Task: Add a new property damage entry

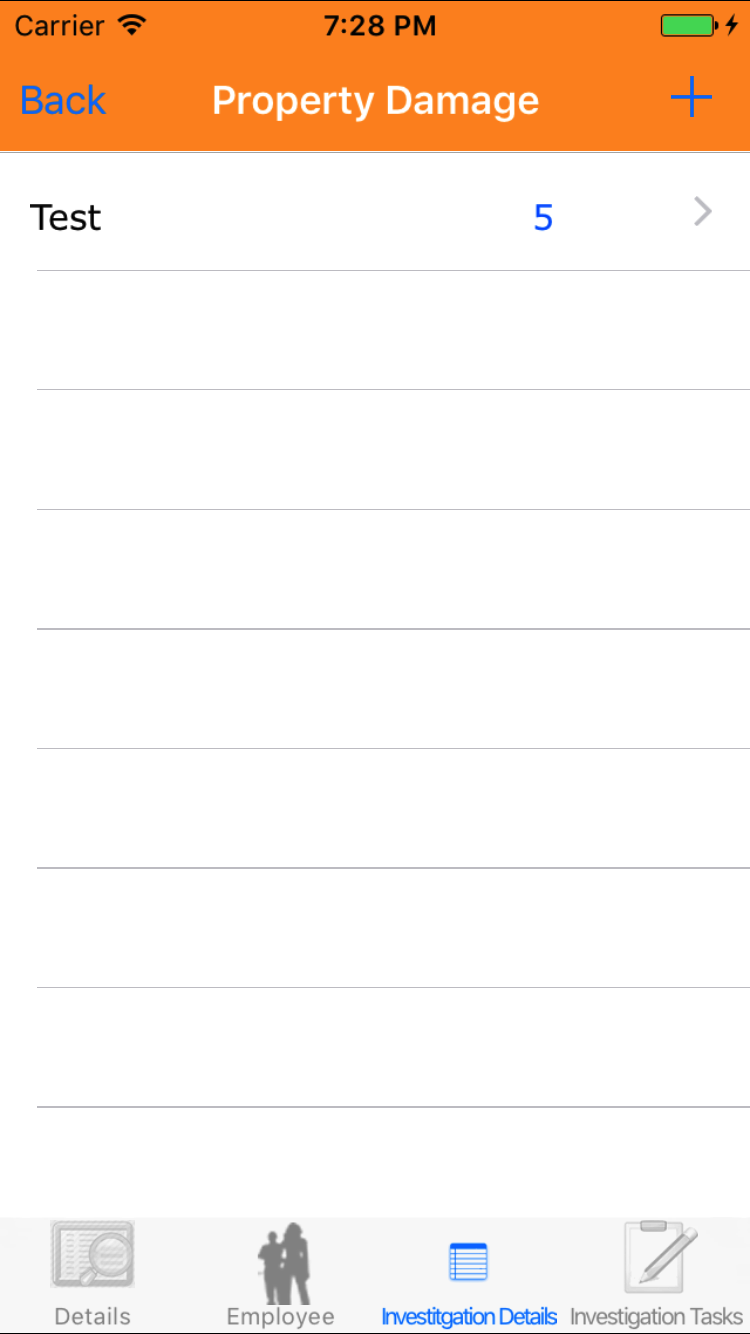Action: [690, 99]
